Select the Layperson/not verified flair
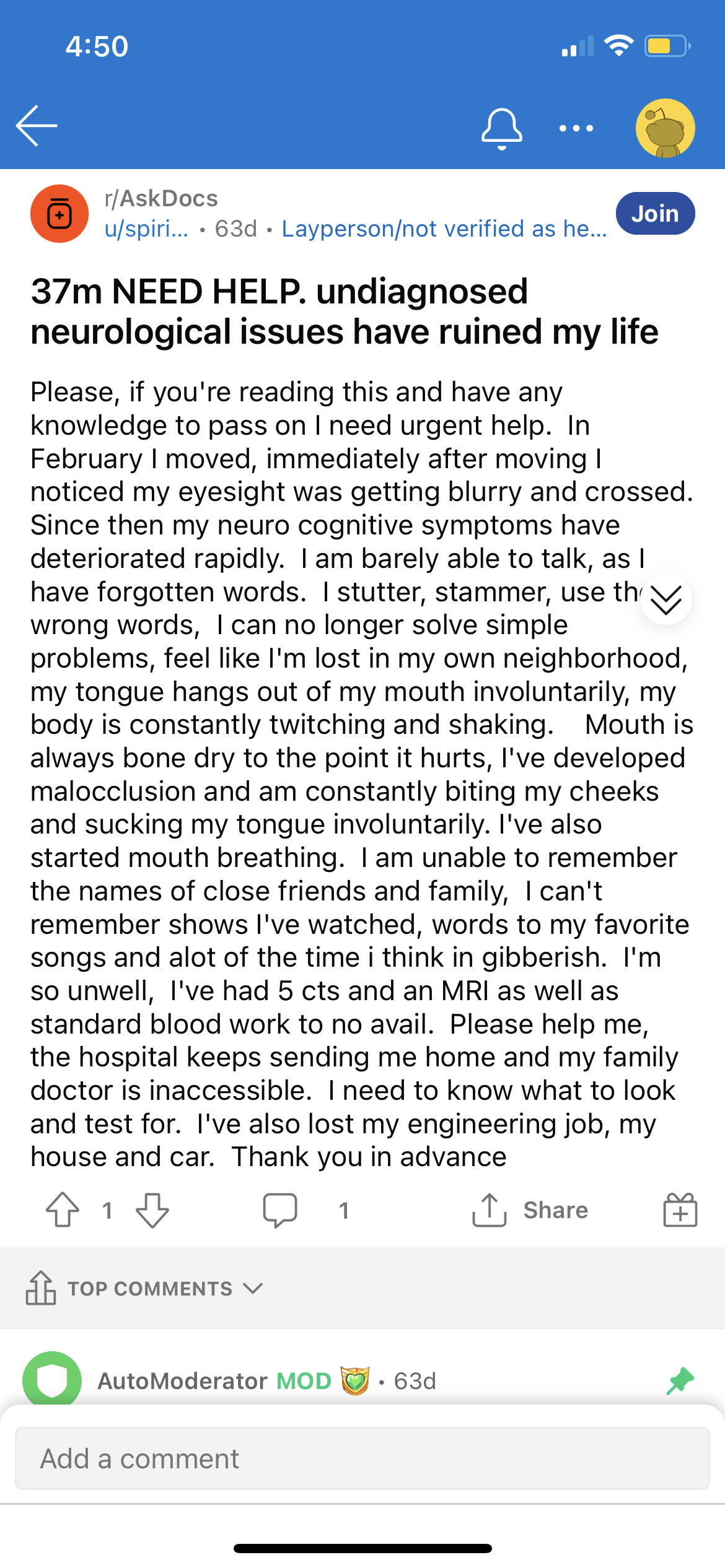725x1568 pixels. [444, 229]
